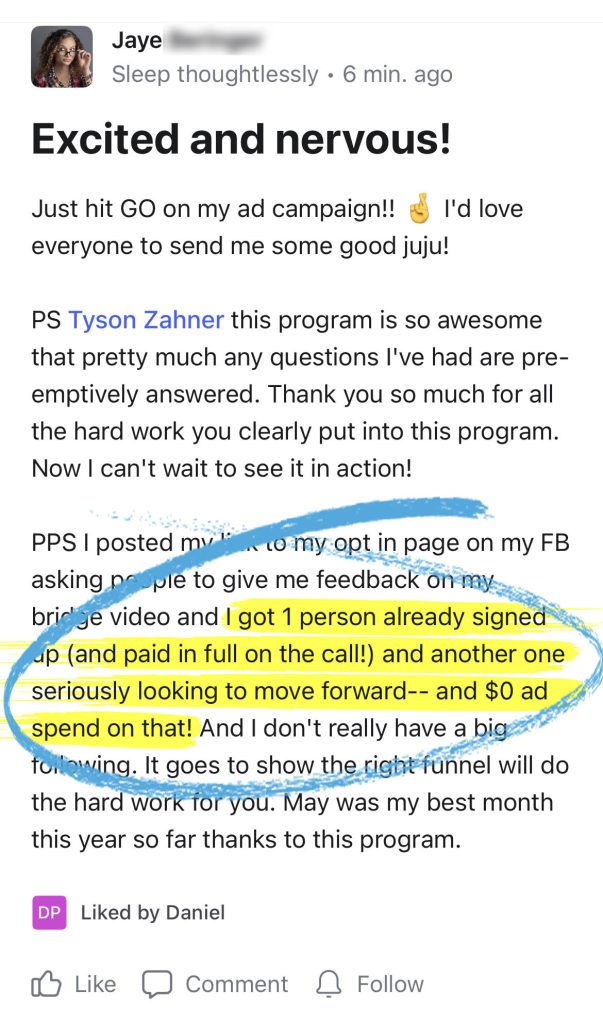
Task: Comment on Jaye's post
Action: click(214, 984)
